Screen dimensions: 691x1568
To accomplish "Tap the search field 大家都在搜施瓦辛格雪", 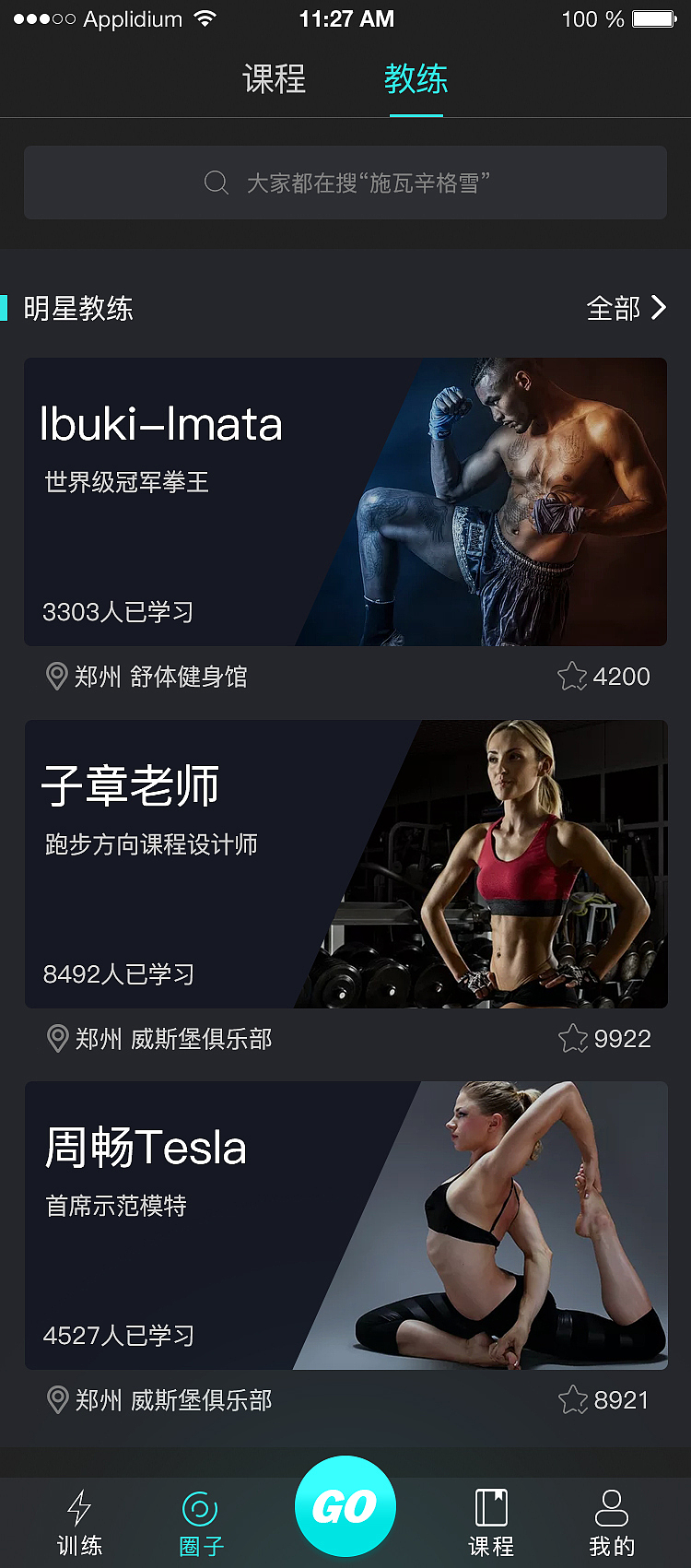I will tap(345, 183).
